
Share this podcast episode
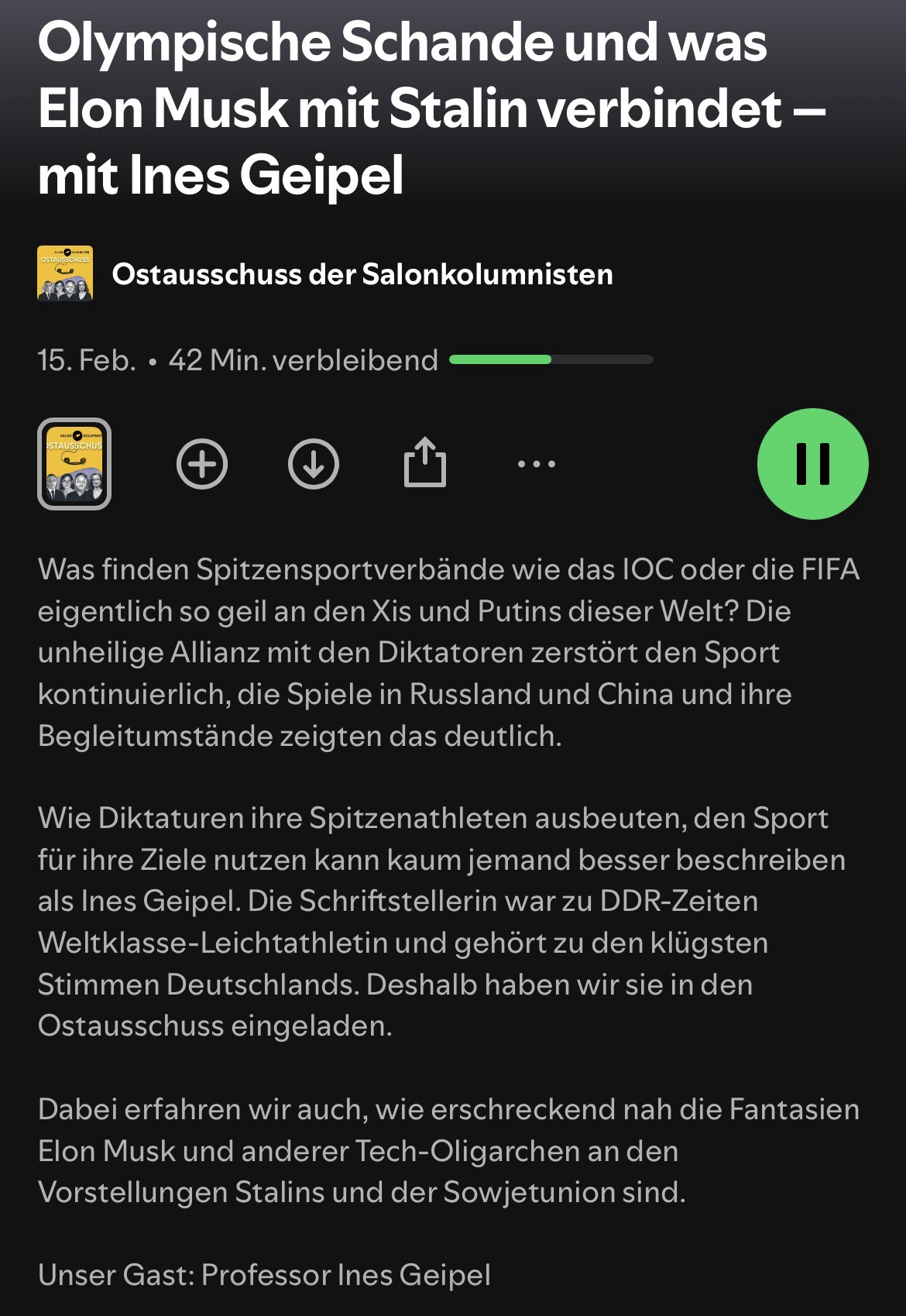pyautogui.click(x=425, y=463)
